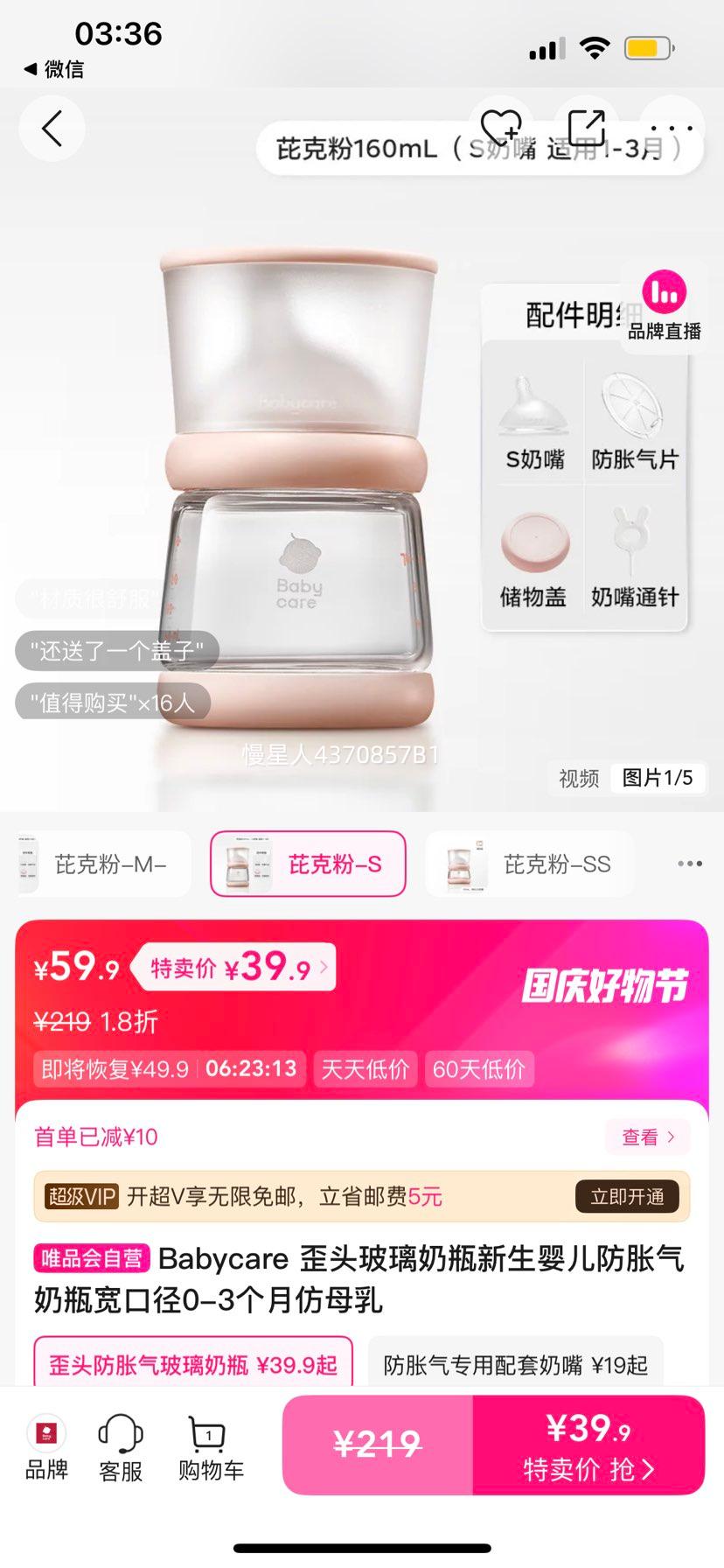Open the 品牌直播 brand livestream
This screenshot has width=724, height=1568.
point(665,305)
